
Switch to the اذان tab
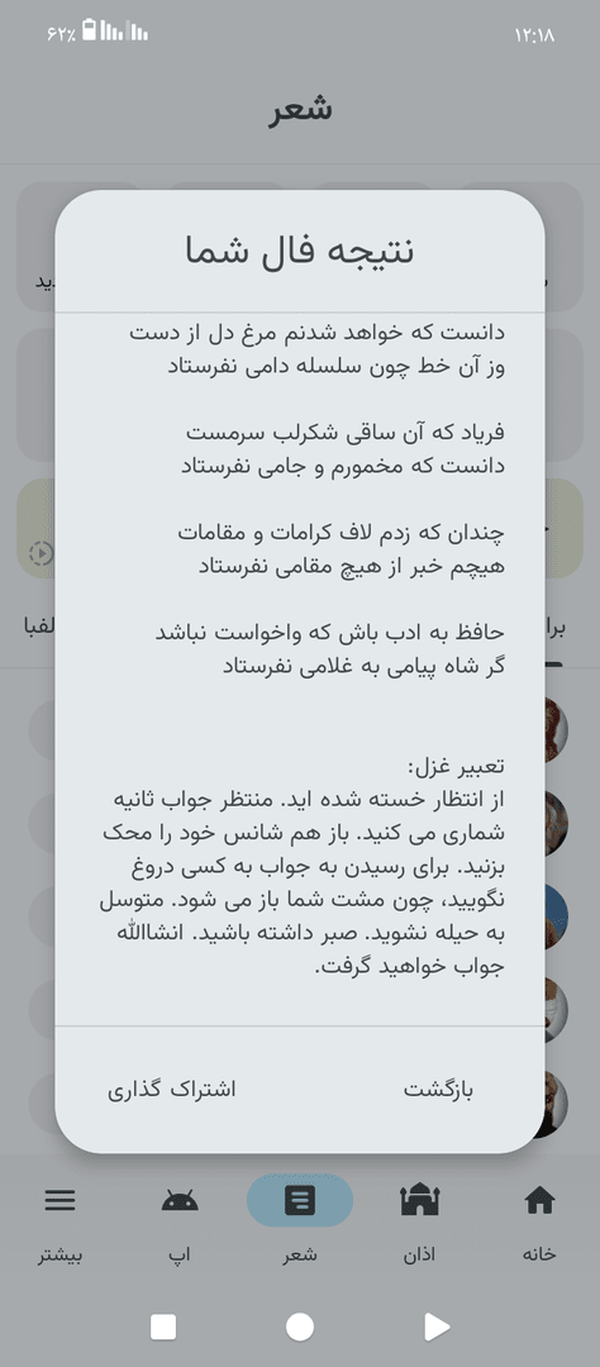click(419, 1221)
